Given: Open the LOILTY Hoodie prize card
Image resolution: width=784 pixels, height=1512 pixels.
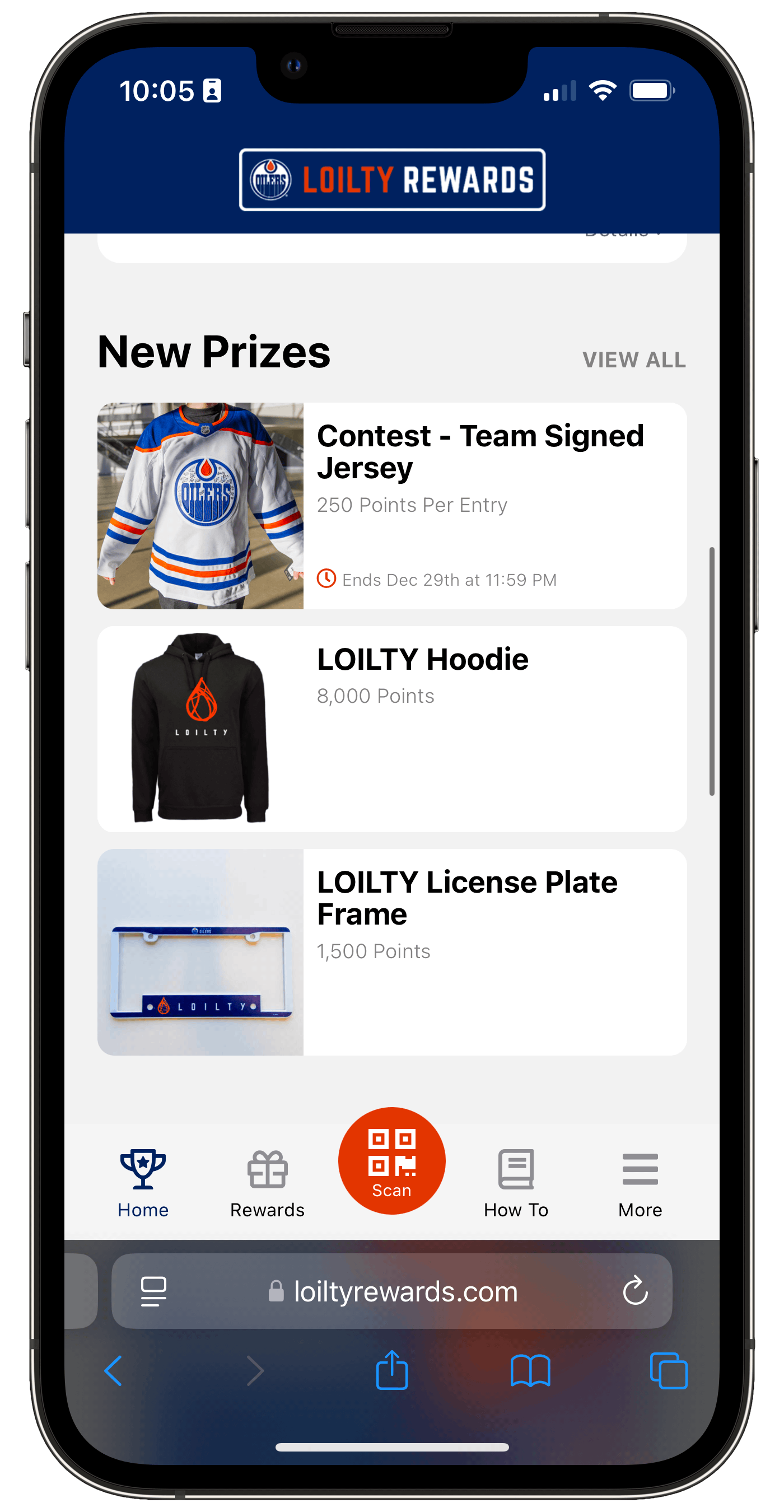Looking at the screenshot, I should (x=392, y=729).
